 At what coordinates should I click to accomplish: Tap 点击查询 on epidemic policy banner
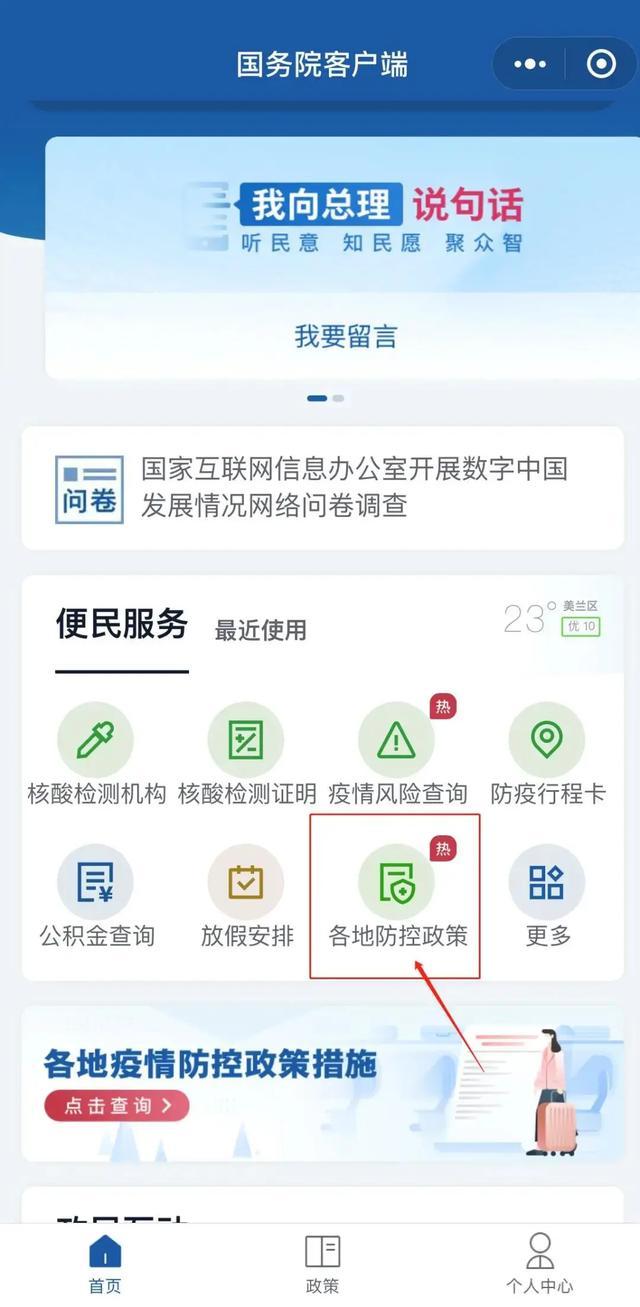click(116, 1106)
